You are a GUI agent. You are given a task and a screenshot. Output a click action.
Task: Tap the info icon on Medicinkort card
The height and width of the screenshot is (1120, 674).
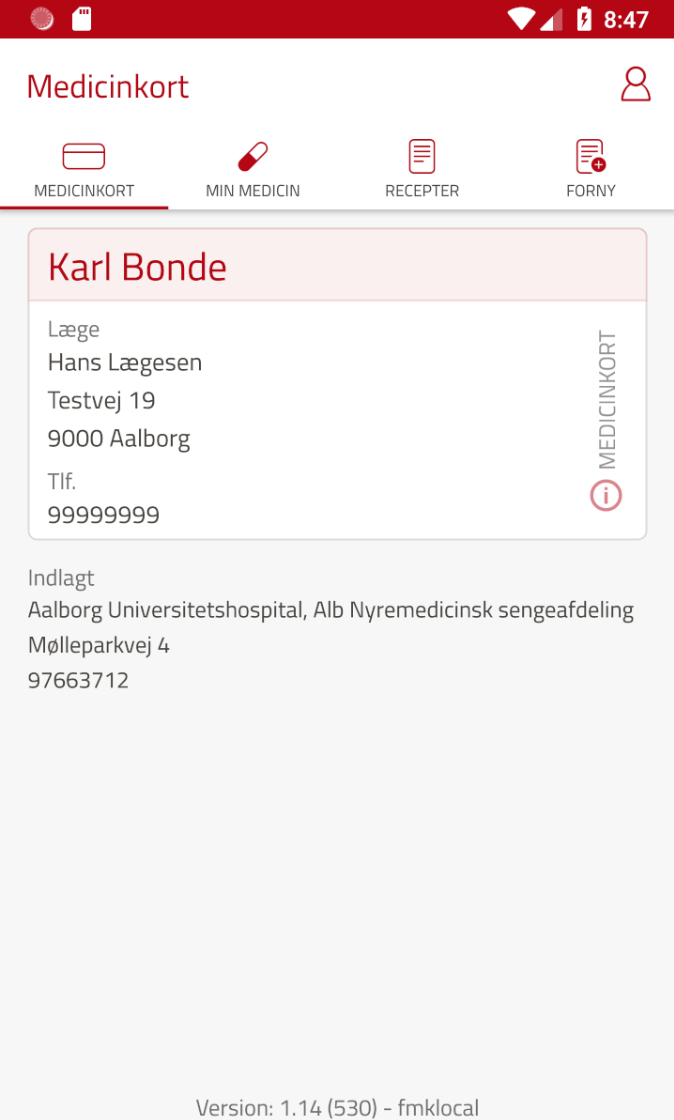coord(605,495)
